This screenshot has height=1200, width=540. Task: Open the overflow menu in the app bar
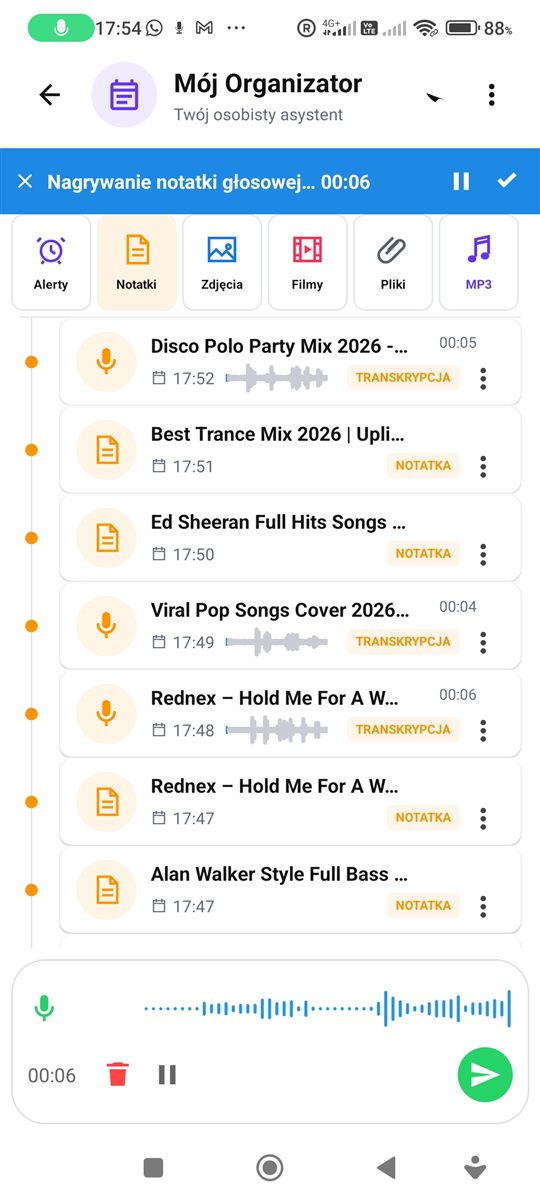click(491, 95)
